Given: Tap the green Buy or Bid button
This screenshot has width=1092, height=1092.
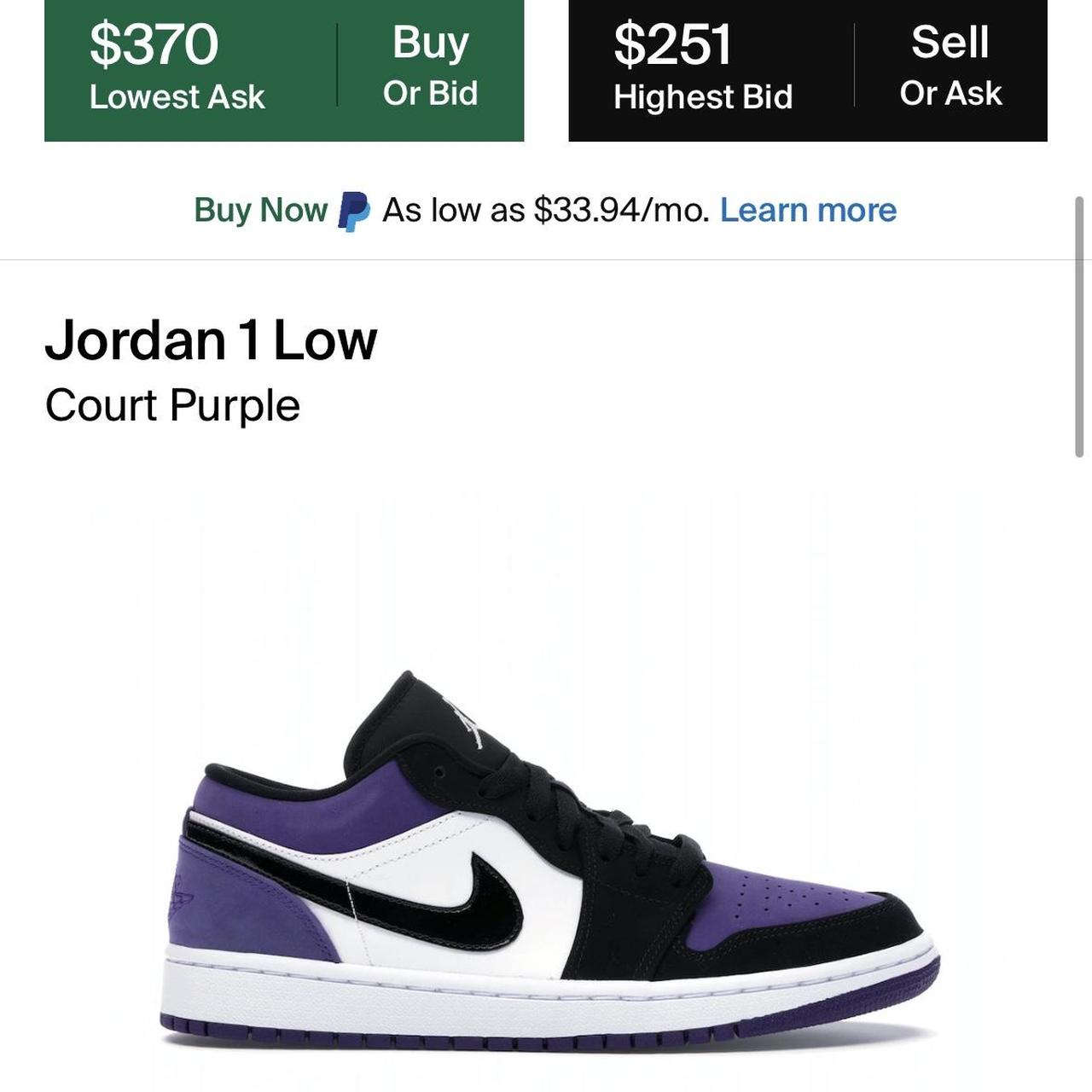Looking at the screenshot, I should click(x=430, y=67).
